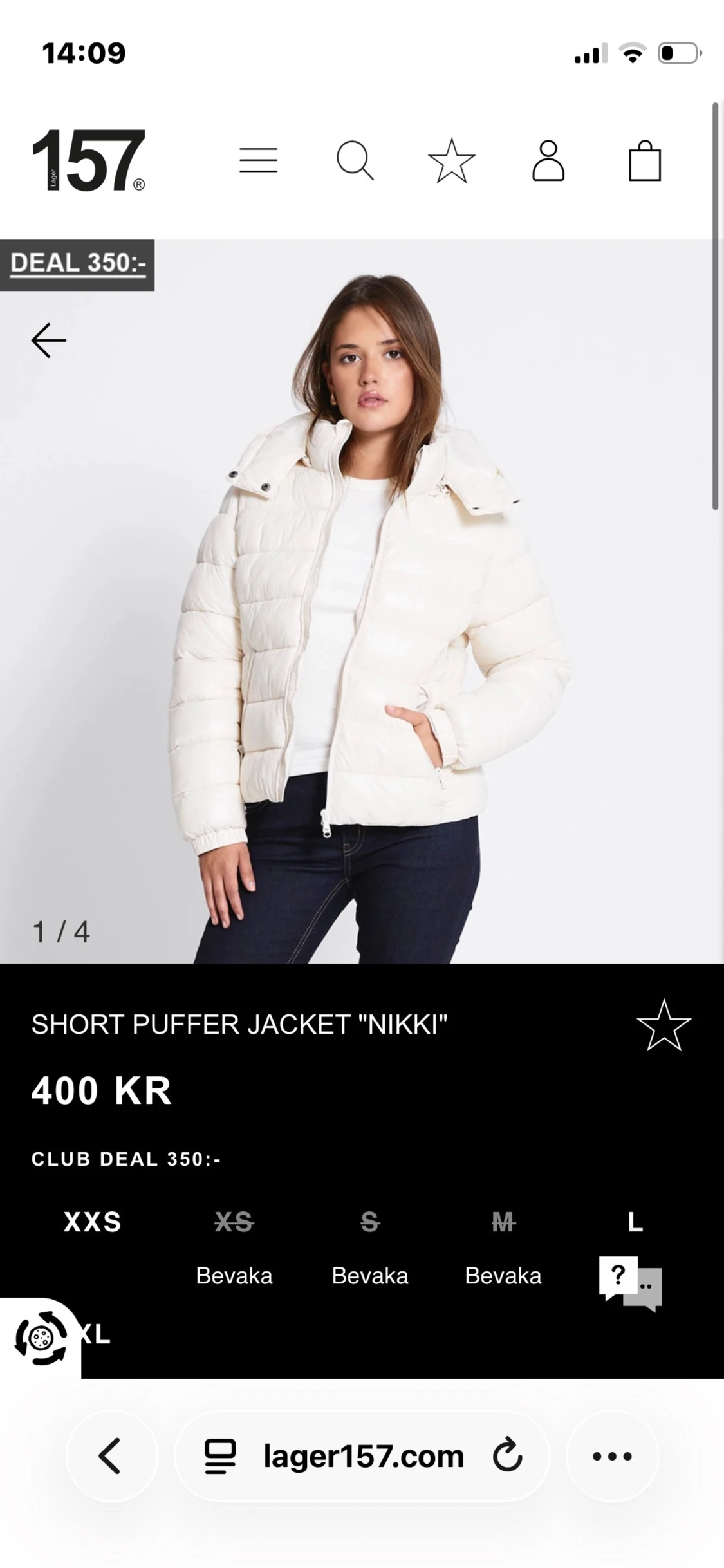Select size XXS

[x=93, y=1222]
